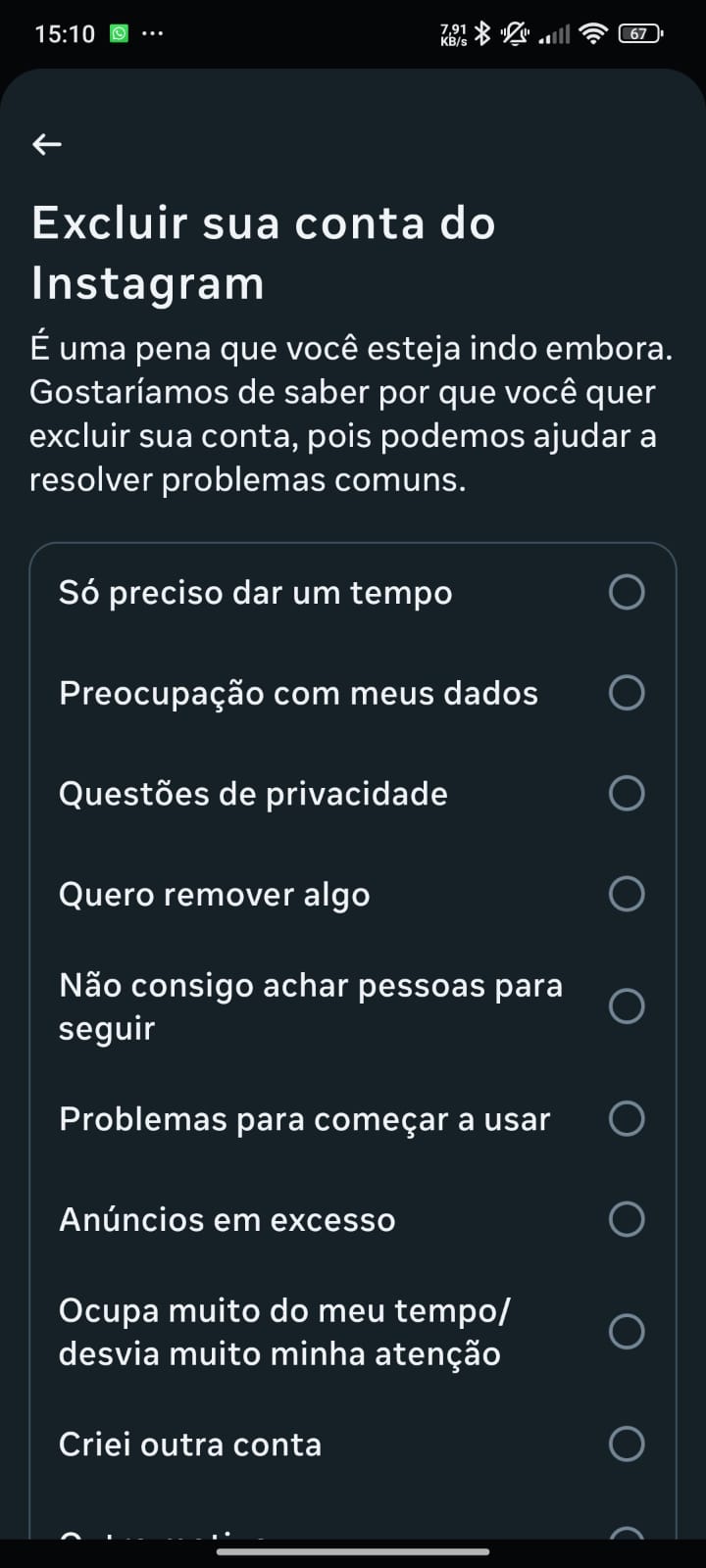Select 'Quero remover algo'
The height and width of the screenshot is (1568, 706).
[627, 894]
